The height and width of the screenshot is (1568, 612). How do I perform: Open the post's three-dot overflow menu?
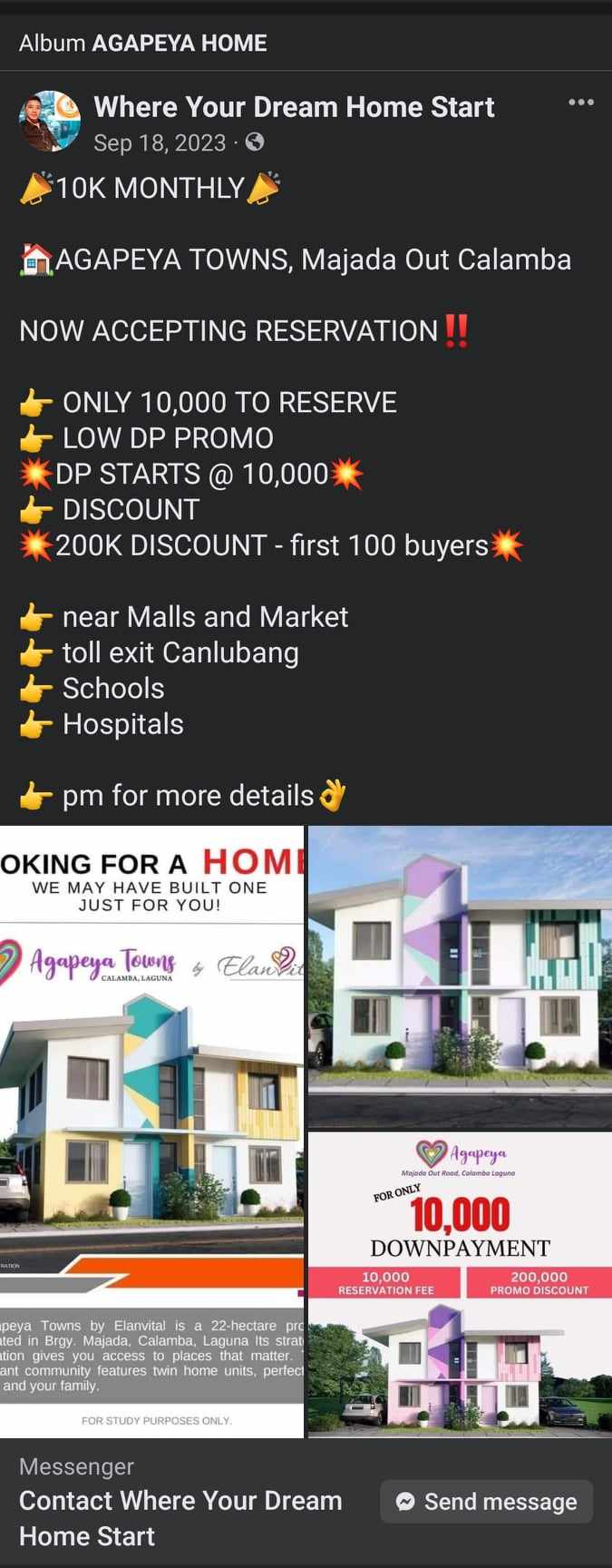click(580, 103)
